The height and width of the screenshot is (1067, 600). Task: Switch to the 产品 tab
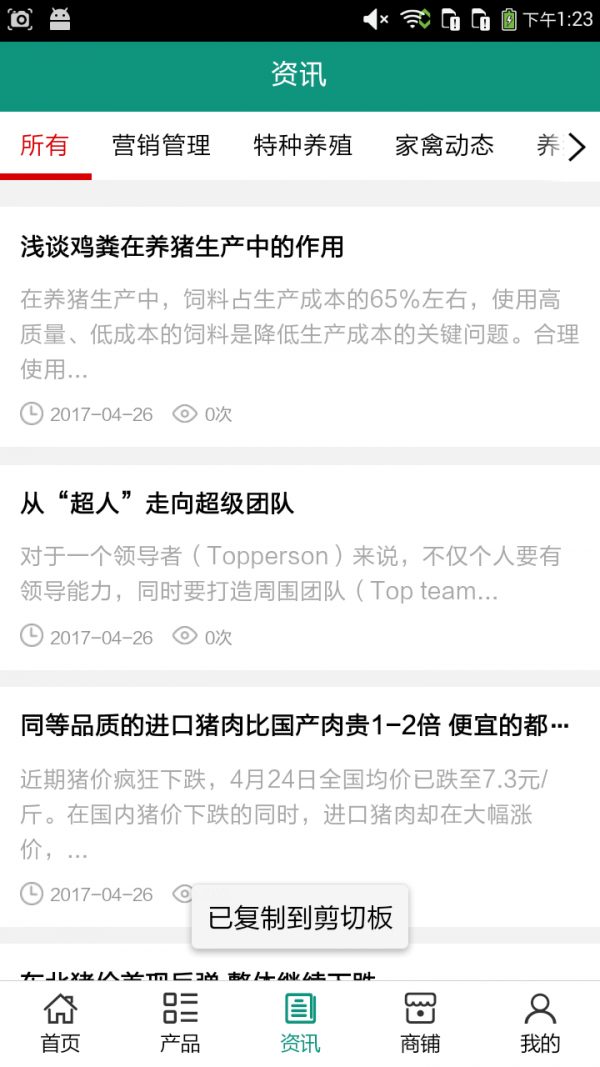[180, 1023]
